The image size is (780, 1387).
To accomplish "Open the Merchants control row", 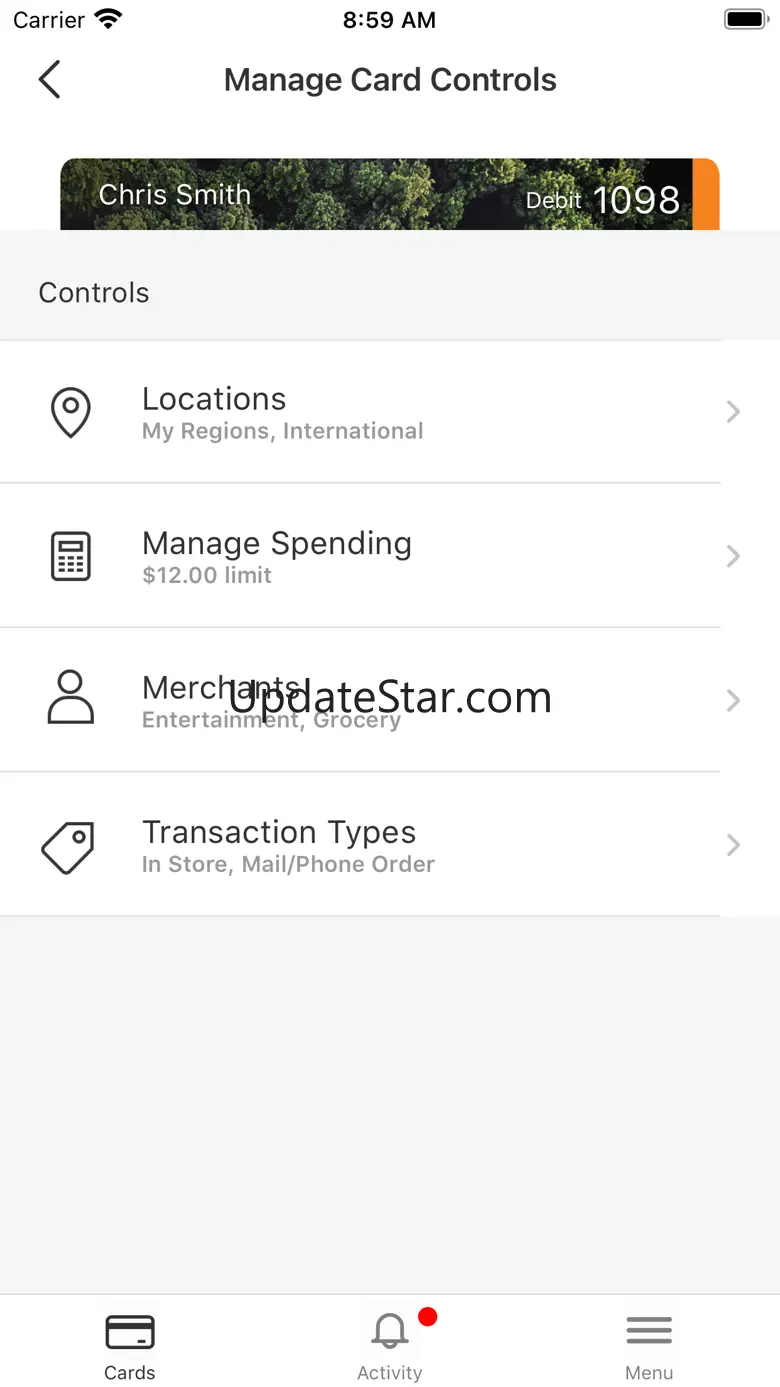I will tap(390, 700).
